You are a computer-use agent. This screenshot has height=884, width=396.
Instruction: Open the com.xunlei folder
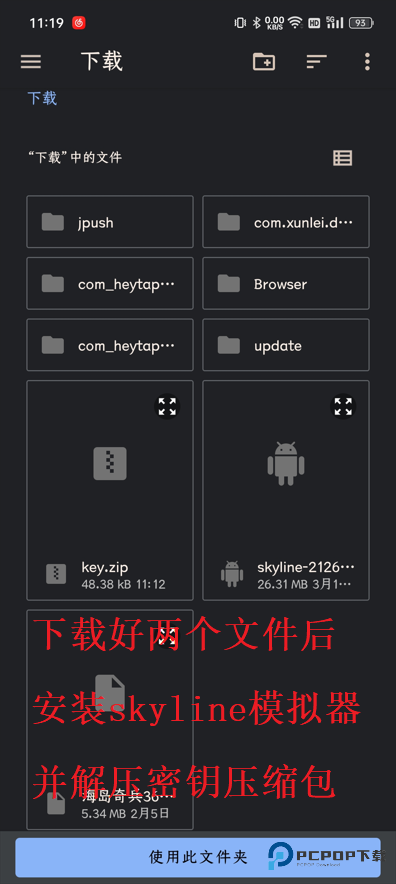pyautogui.click(x=286, y=222)
